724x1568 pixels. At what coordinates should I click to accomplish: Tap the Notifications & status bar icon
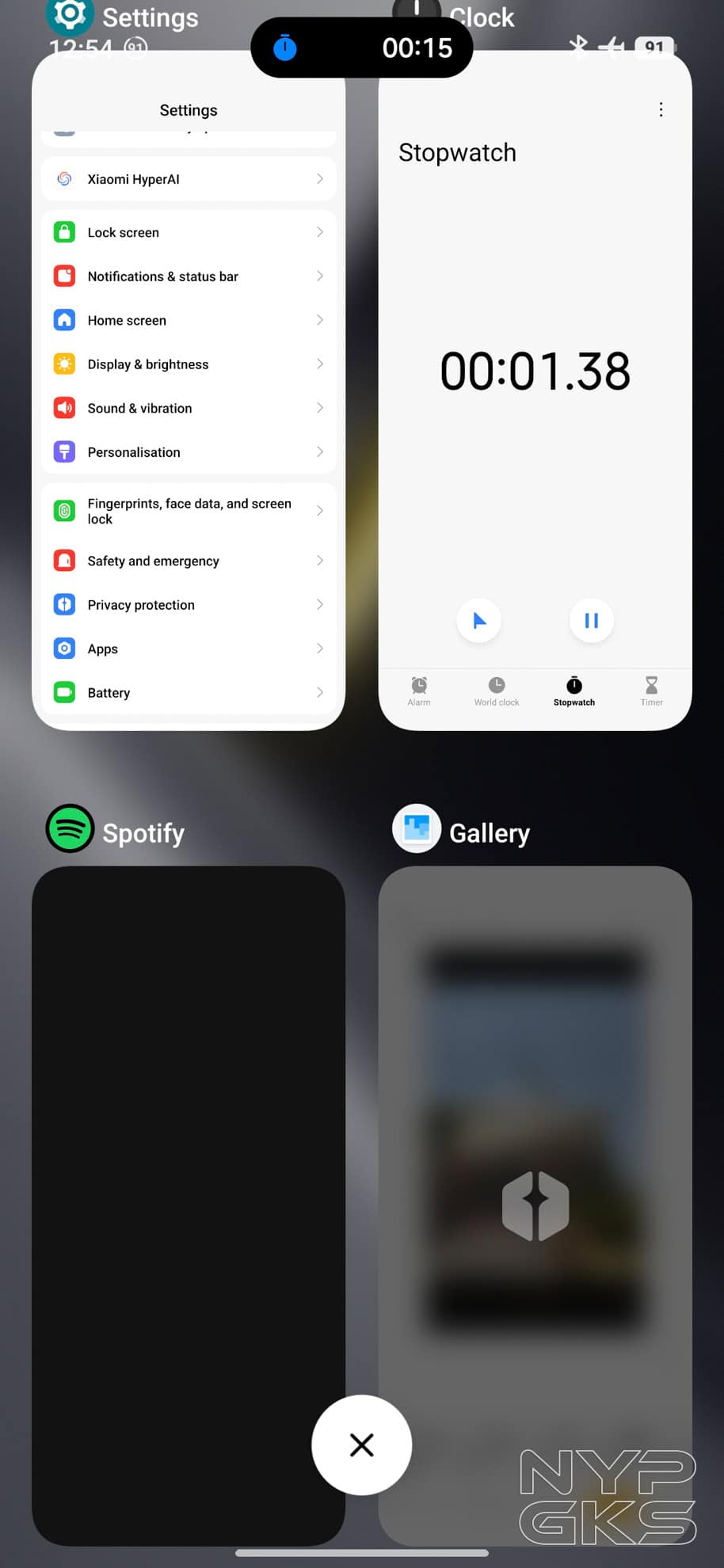64,276
